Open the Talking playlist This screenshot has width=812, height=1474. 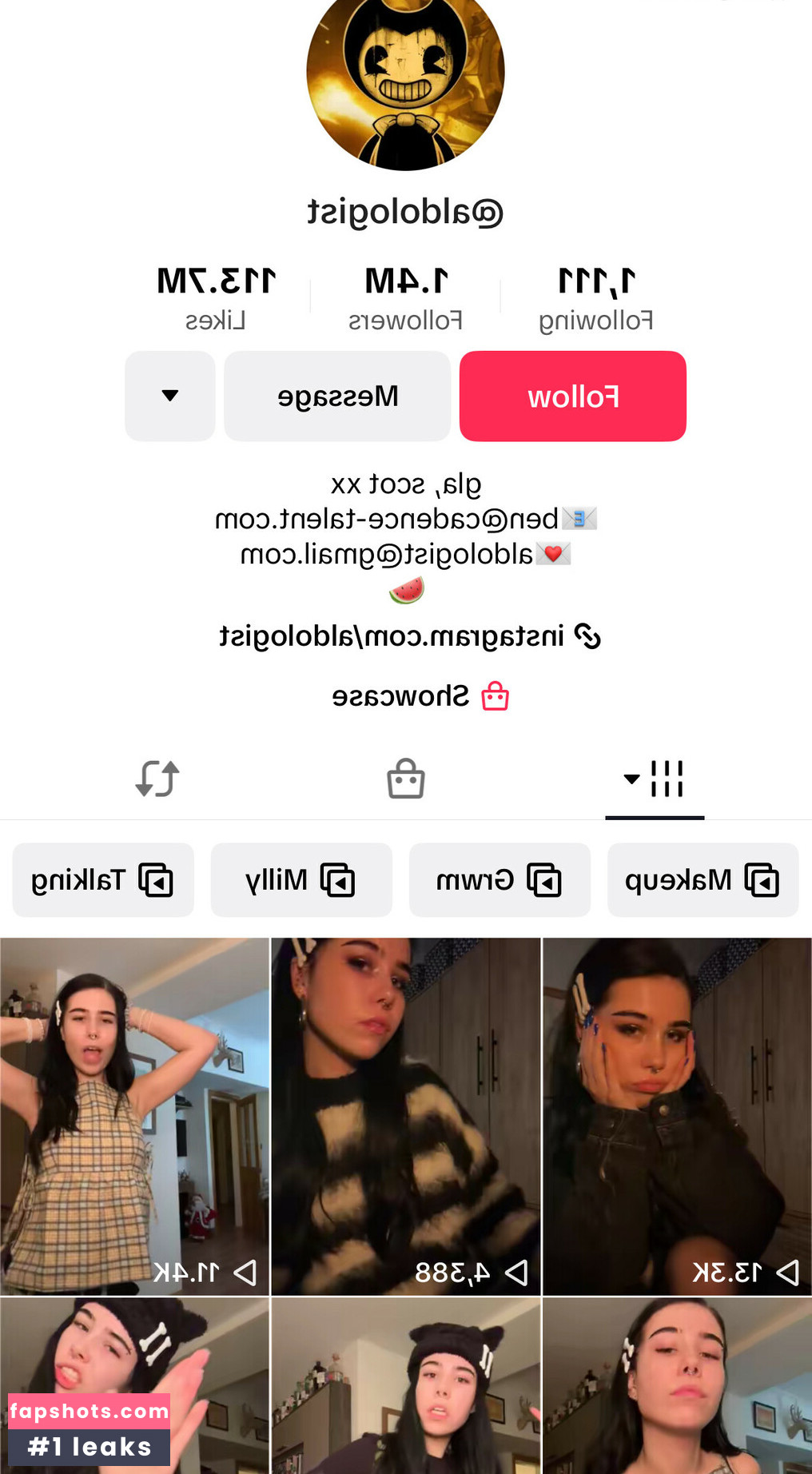(103, 880)
